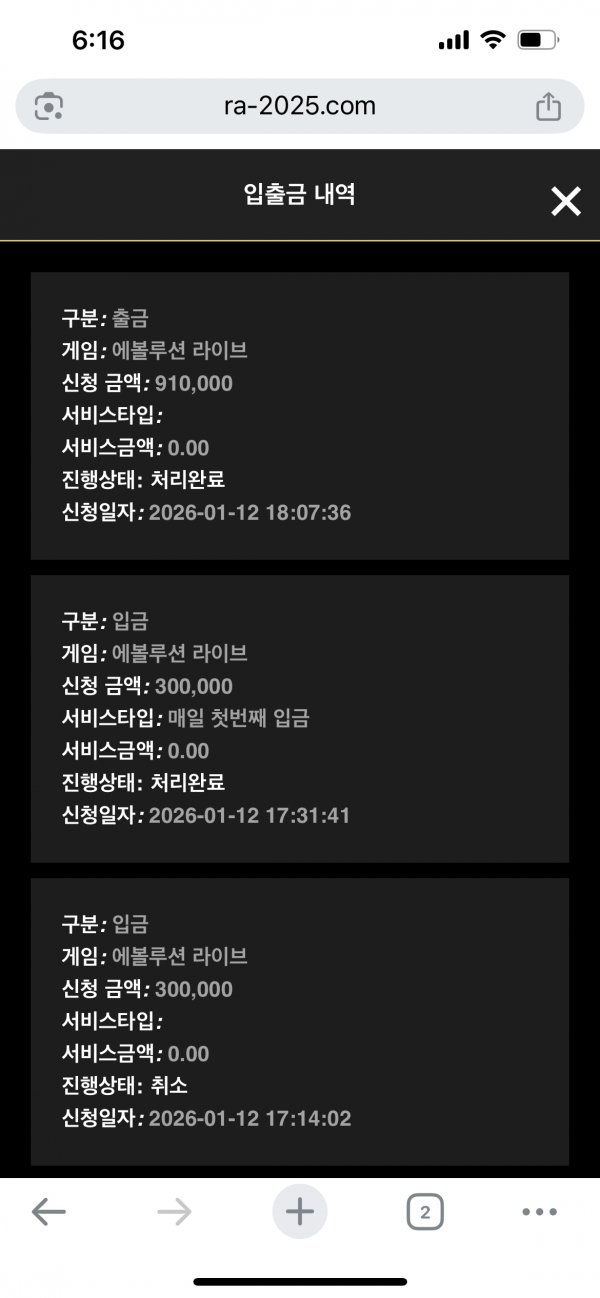This screenshot has width=600, height=1298.
Task: Share this page from the address bar
Action: click(548, 106)
